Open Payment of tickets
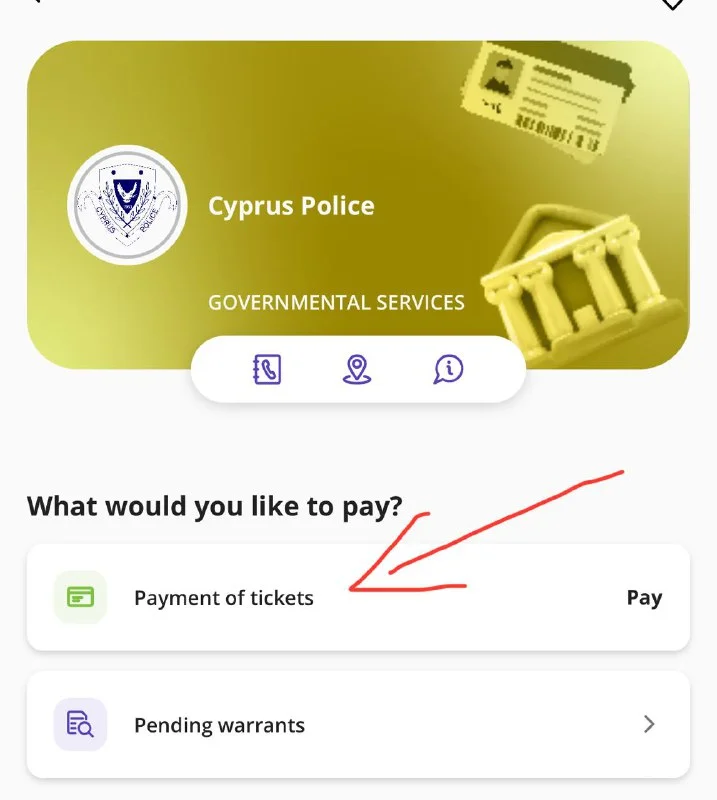 (x=357, y=598)
